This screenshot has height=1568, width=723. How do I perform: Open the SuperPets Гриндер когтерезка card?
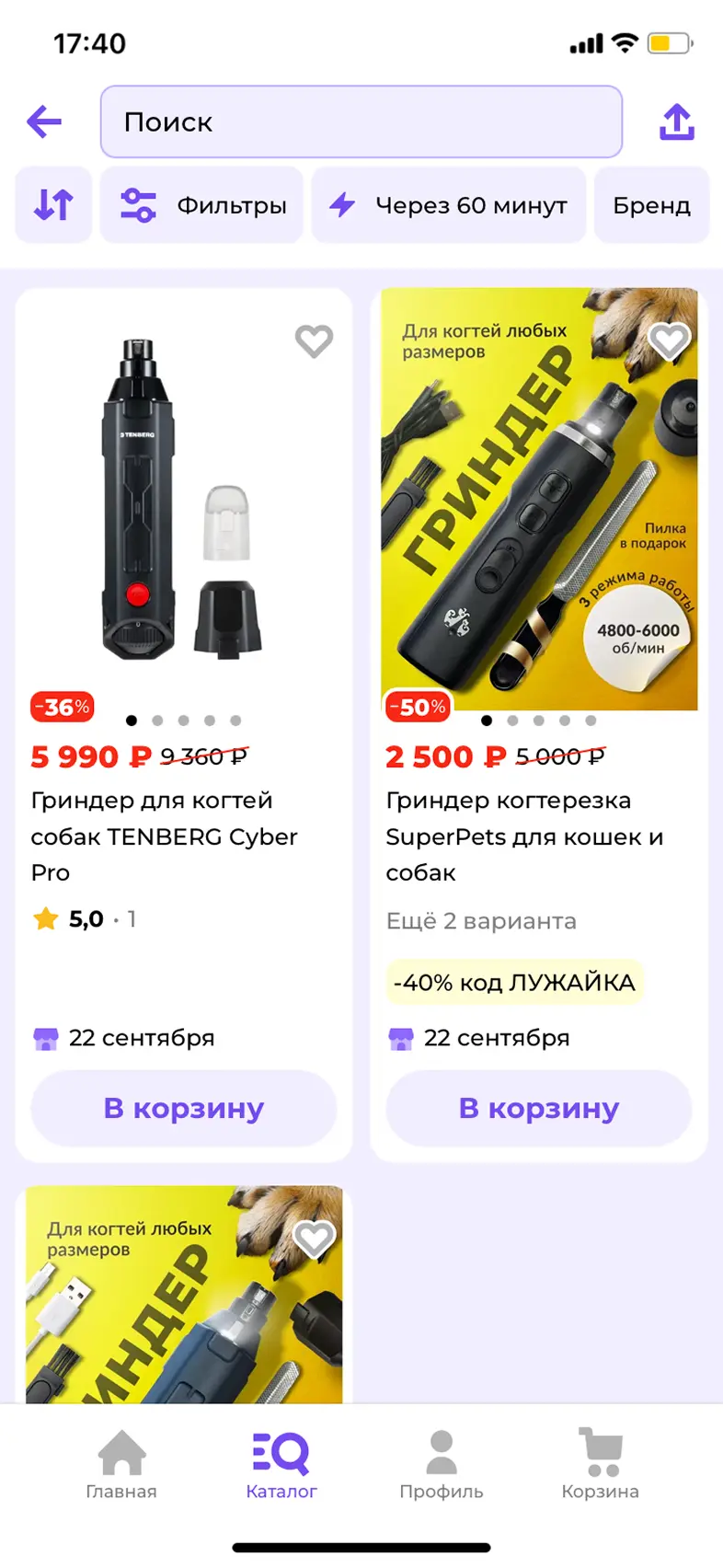pos(524,836)
